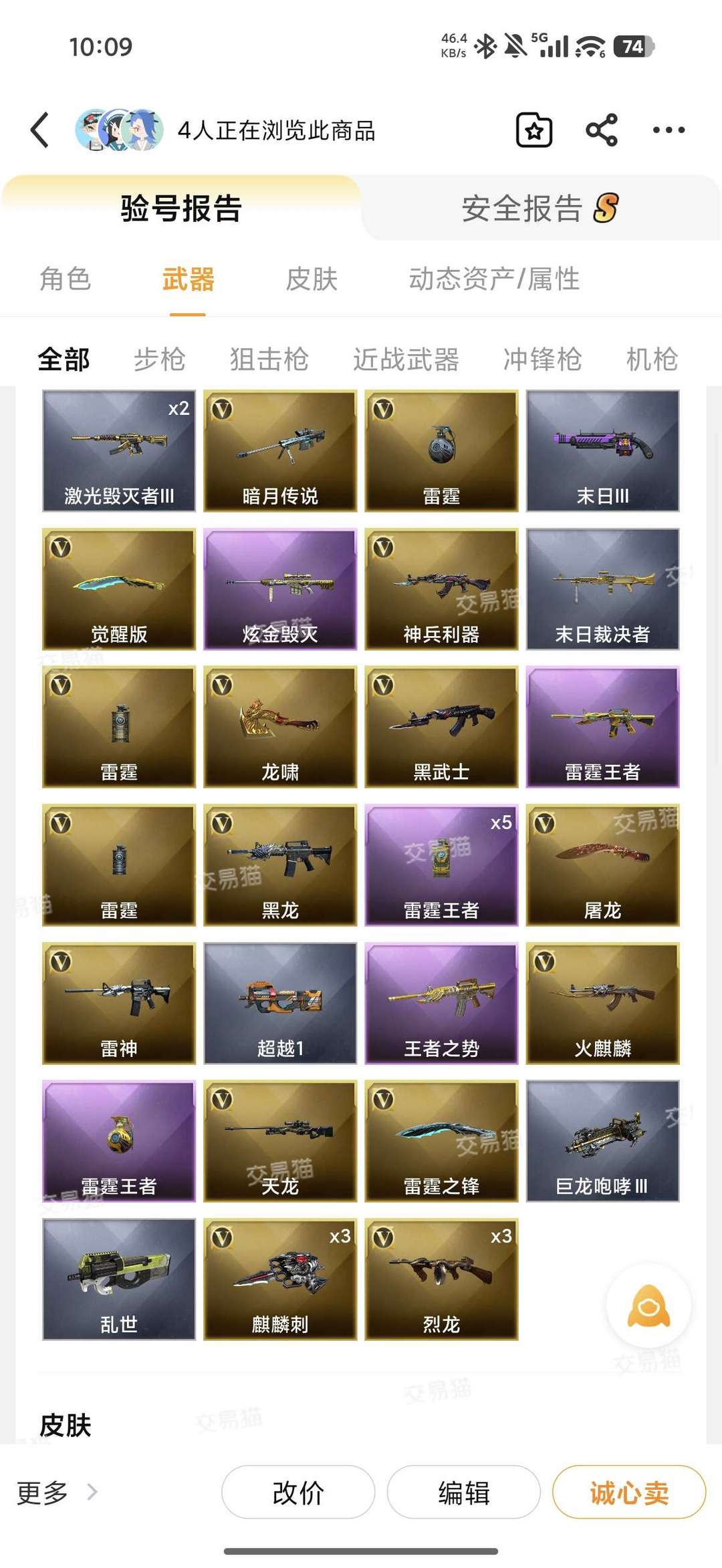
Task: Filter weapons by 冲锋枪
Action: click(543, 359)
